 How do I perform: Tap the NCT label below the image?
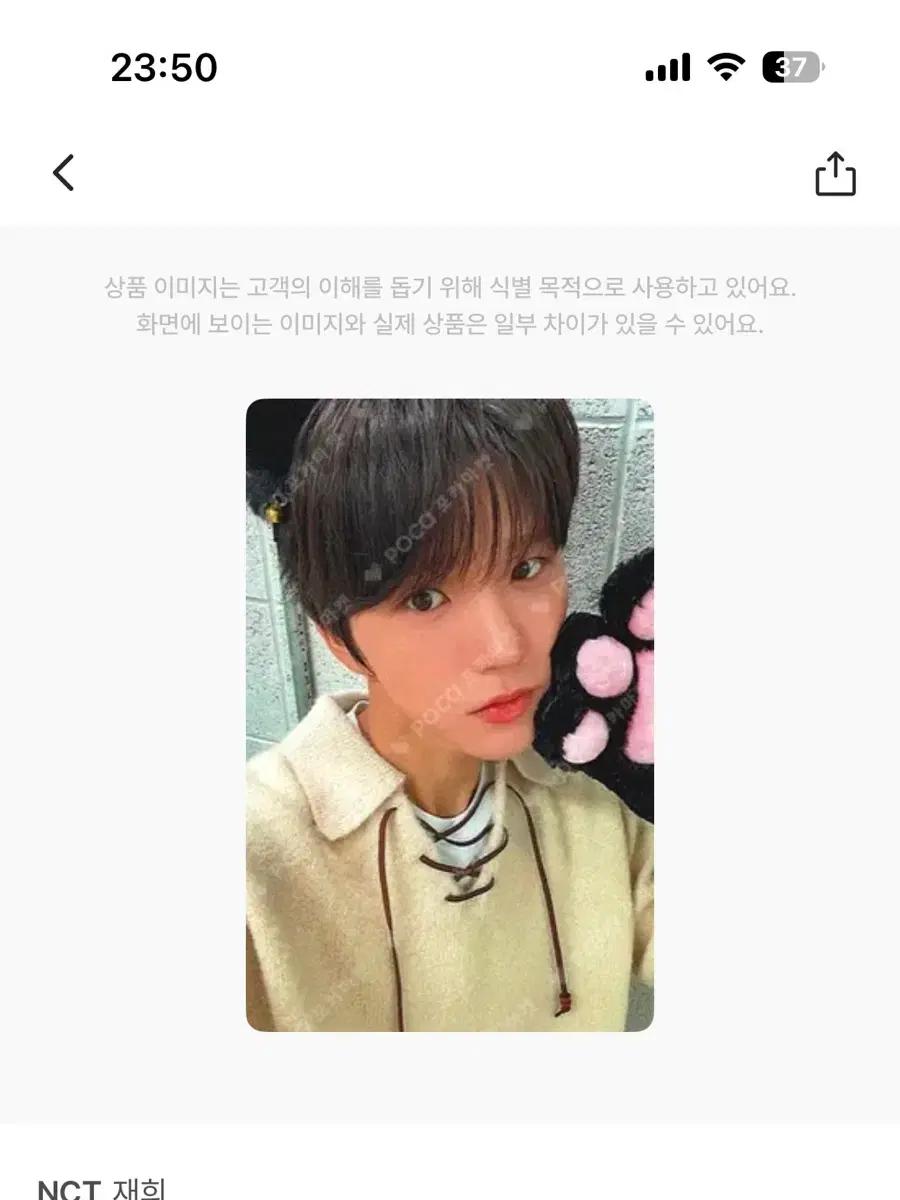click(x=70, y=1185)
